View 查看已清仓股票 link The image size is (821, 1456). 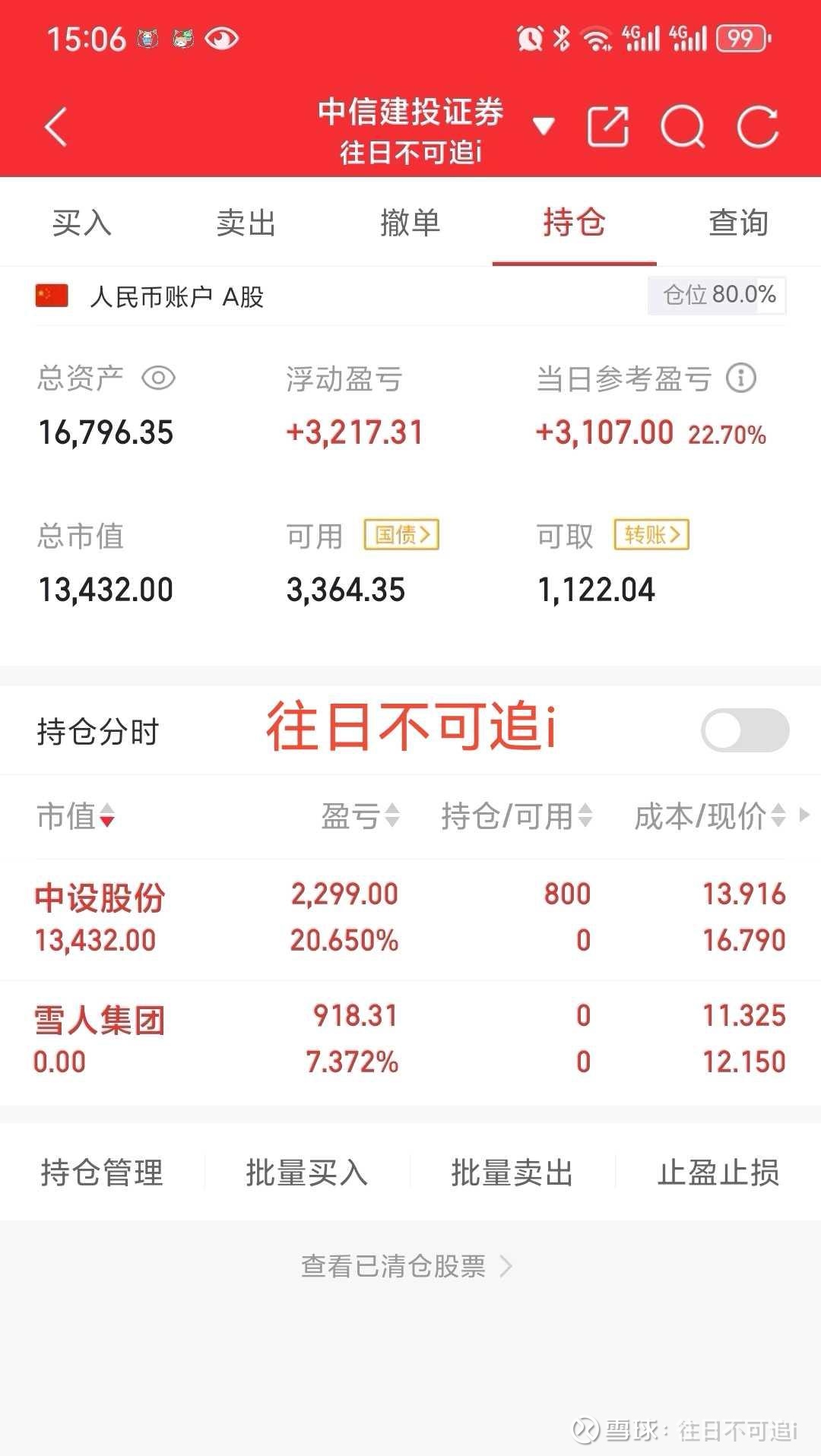[x=407, y=1266]
